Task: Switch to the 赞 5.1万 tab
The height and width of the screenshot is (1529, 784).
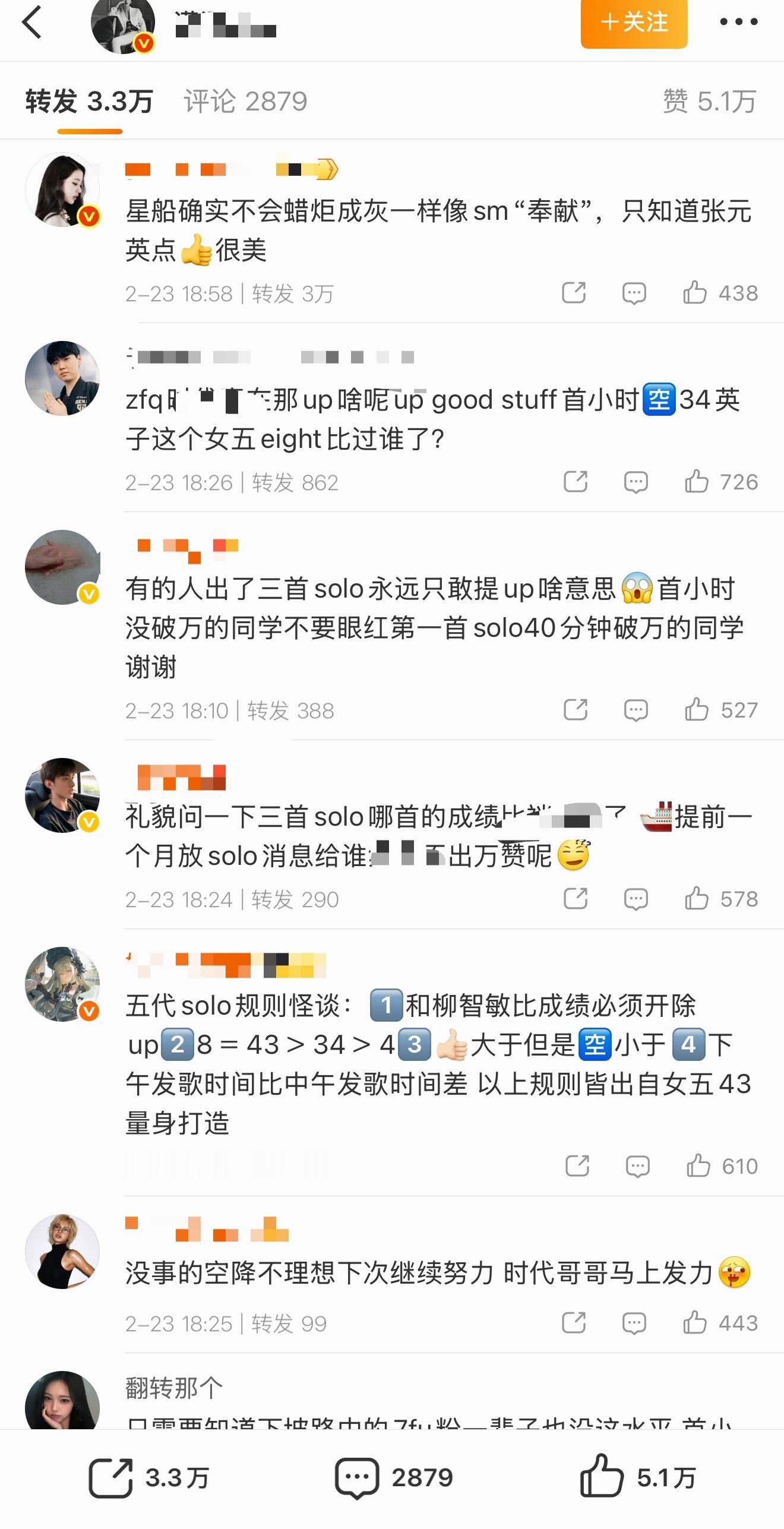Action: coord(710,102)
